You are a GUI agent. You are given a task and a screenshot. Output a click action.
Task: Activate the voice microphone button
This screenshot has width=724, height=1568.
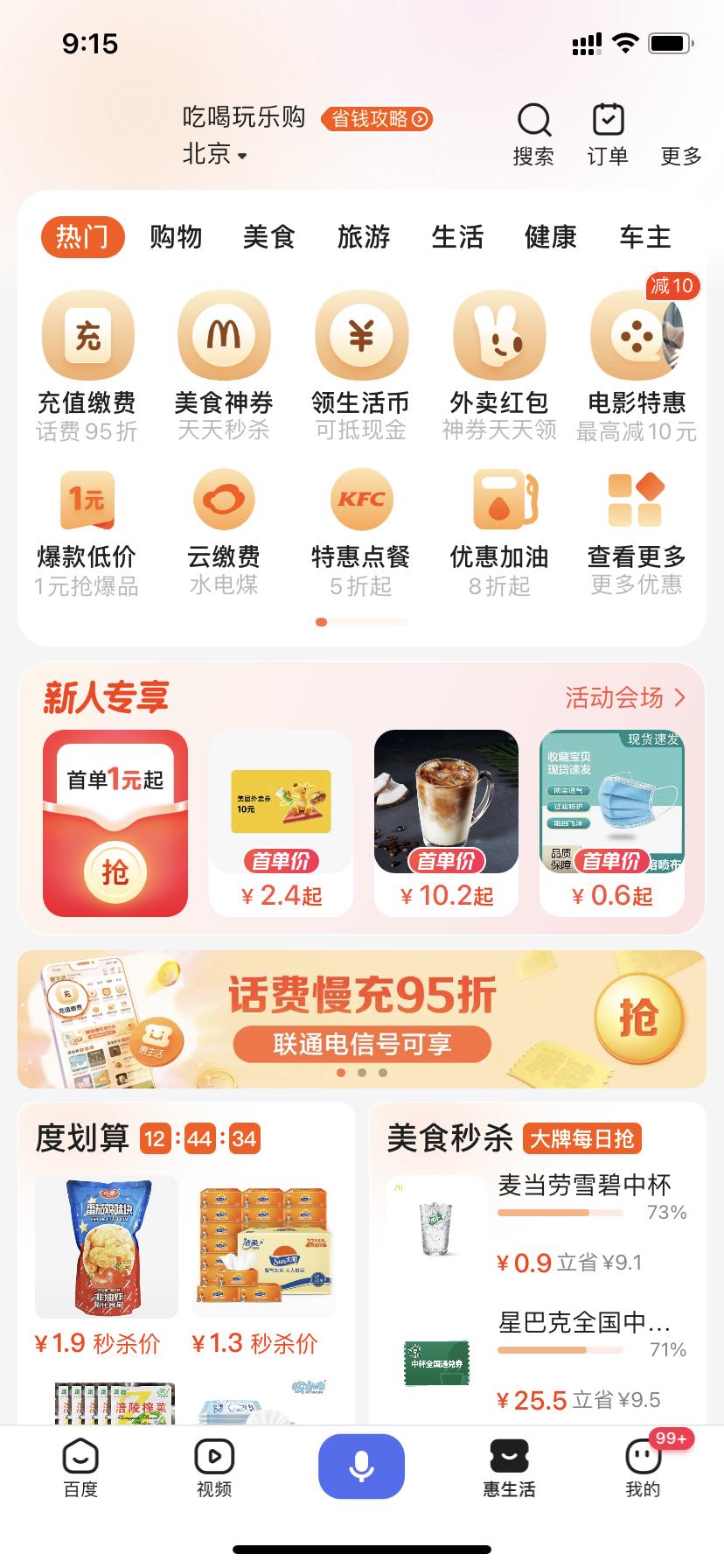(x=362, y=1467)
